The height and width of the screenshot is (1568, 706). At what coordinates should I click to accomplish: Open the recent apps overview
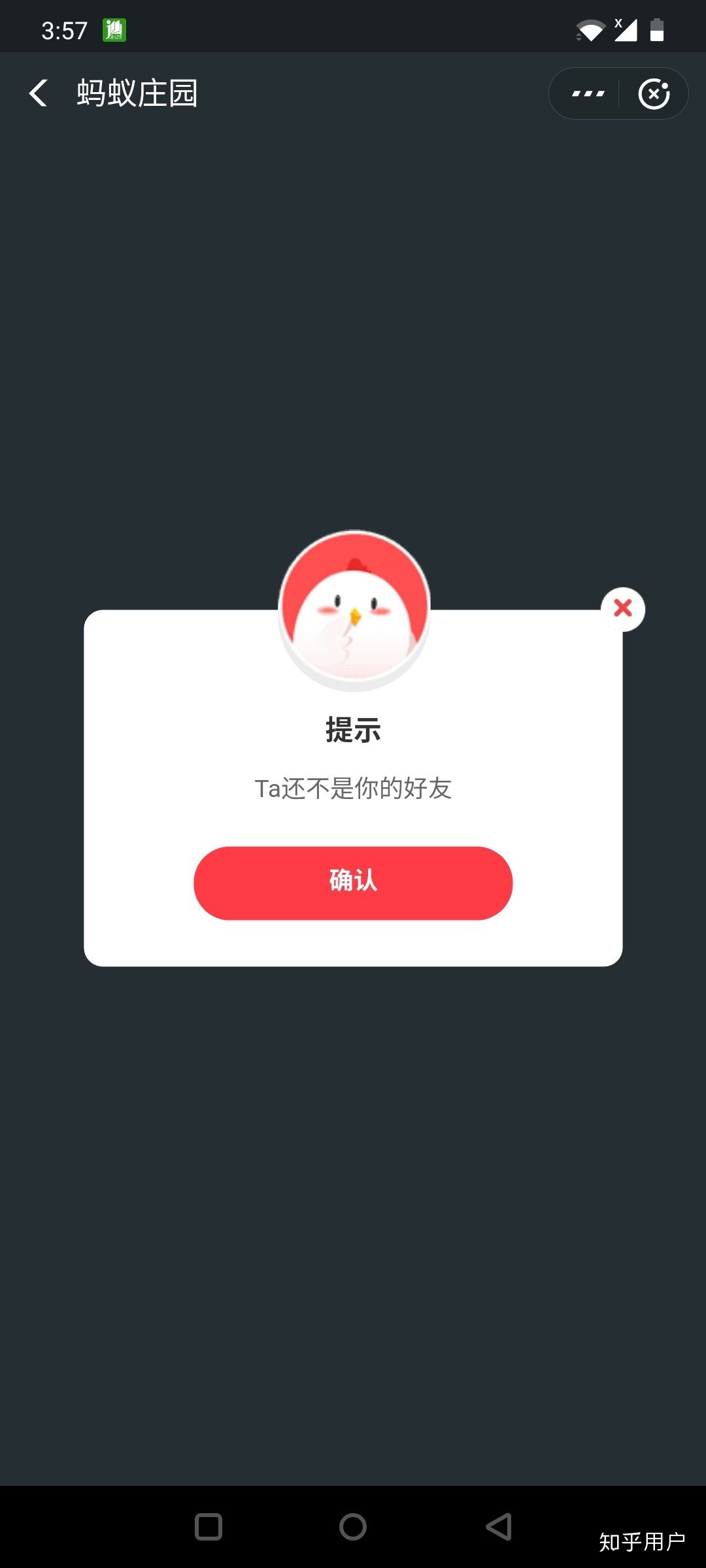[x=209, y=1527]
